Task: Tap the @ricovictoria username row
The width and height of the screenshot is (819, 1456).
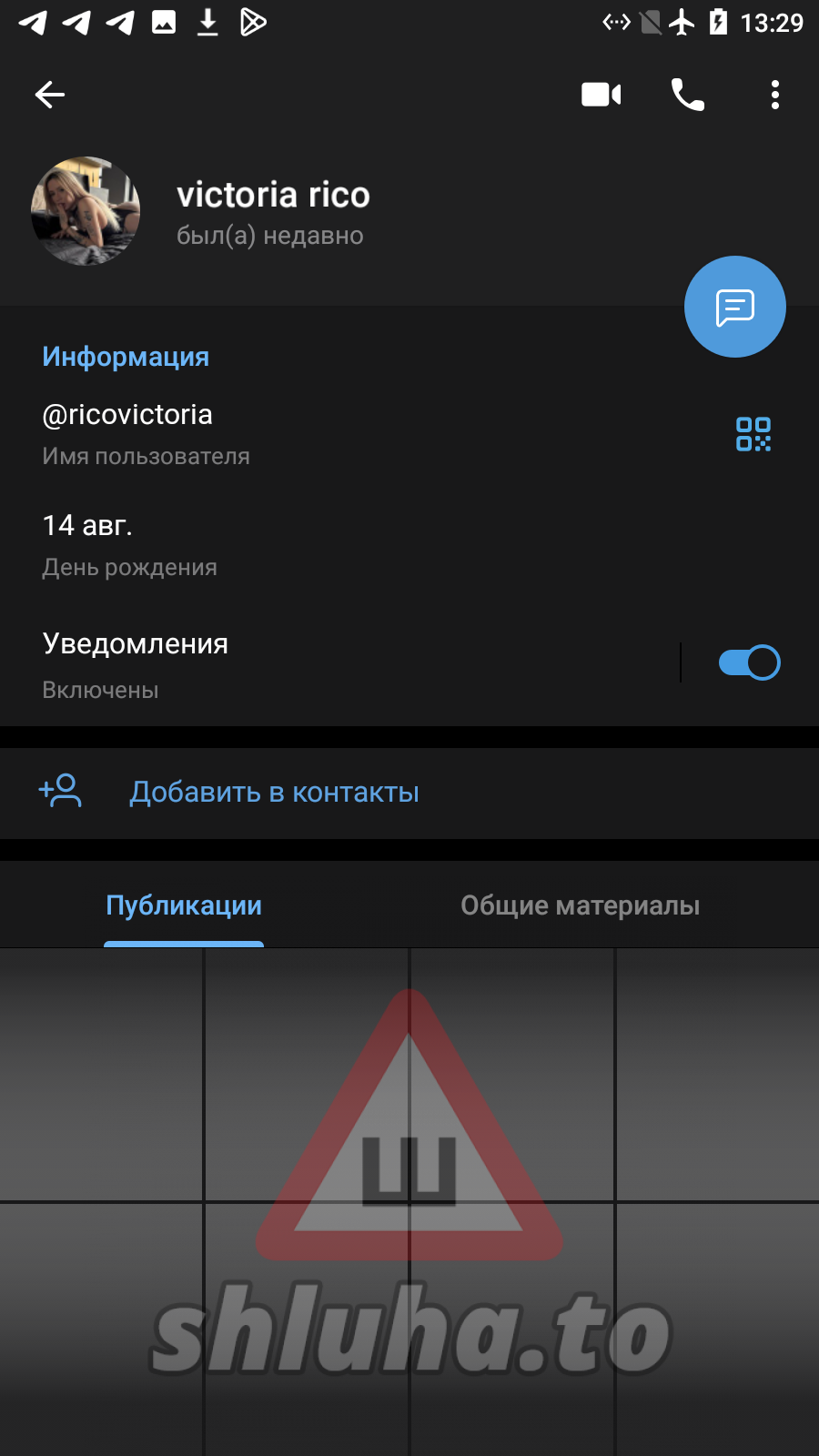Action: tap(273, 433)
